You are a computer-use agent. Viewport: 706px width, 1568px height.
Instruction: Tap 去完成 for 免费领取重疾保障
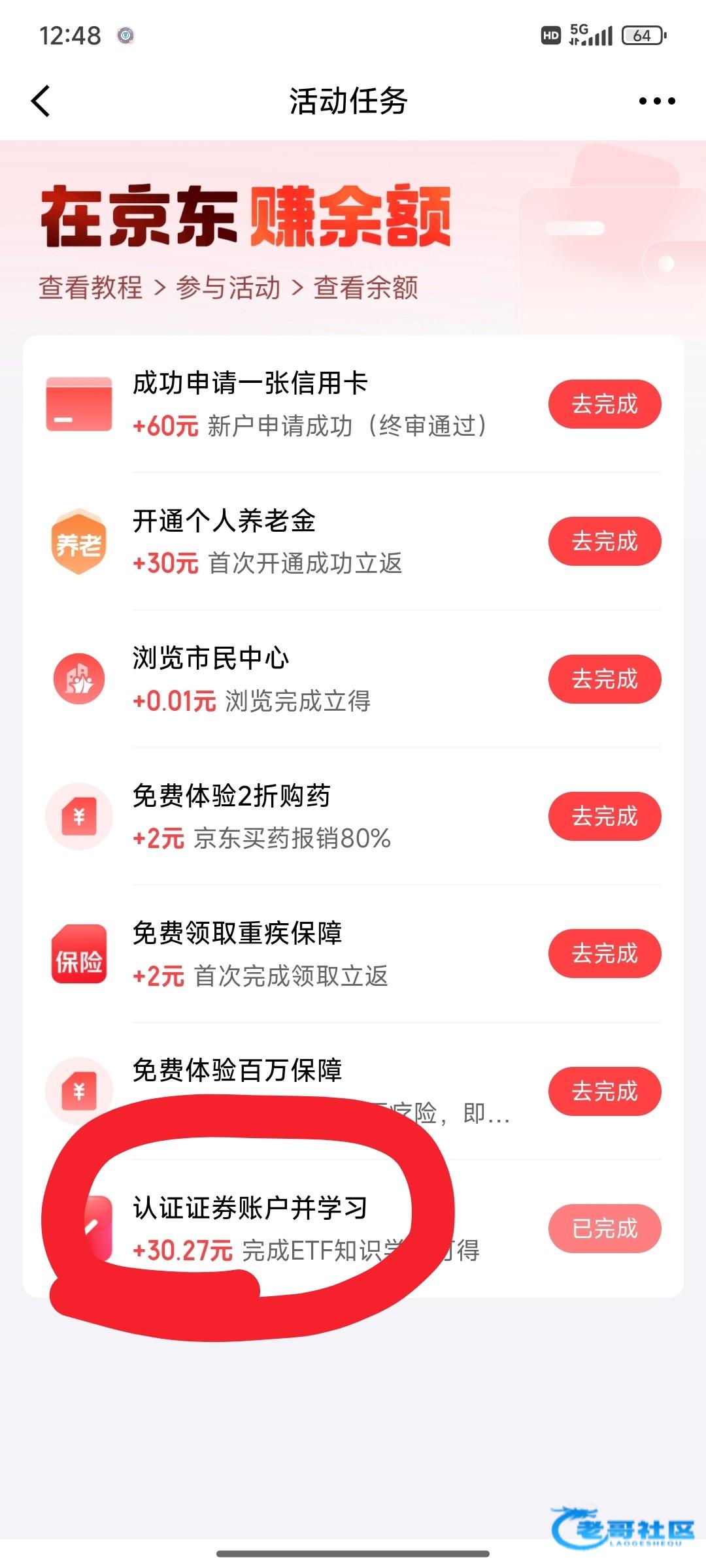604,953
